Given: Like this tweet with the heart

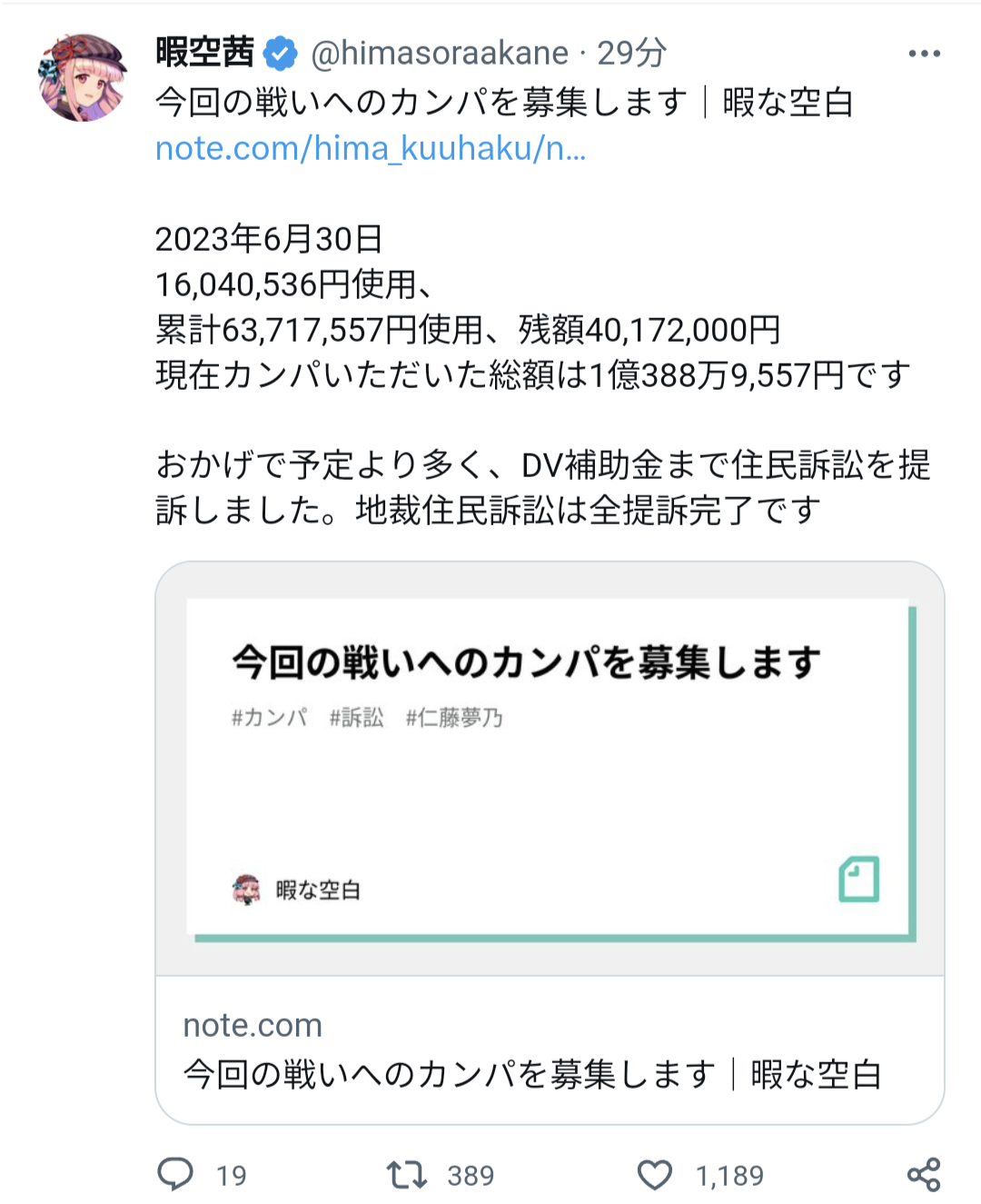Looking at the screenshot, I should click(x=654, y=1174).
